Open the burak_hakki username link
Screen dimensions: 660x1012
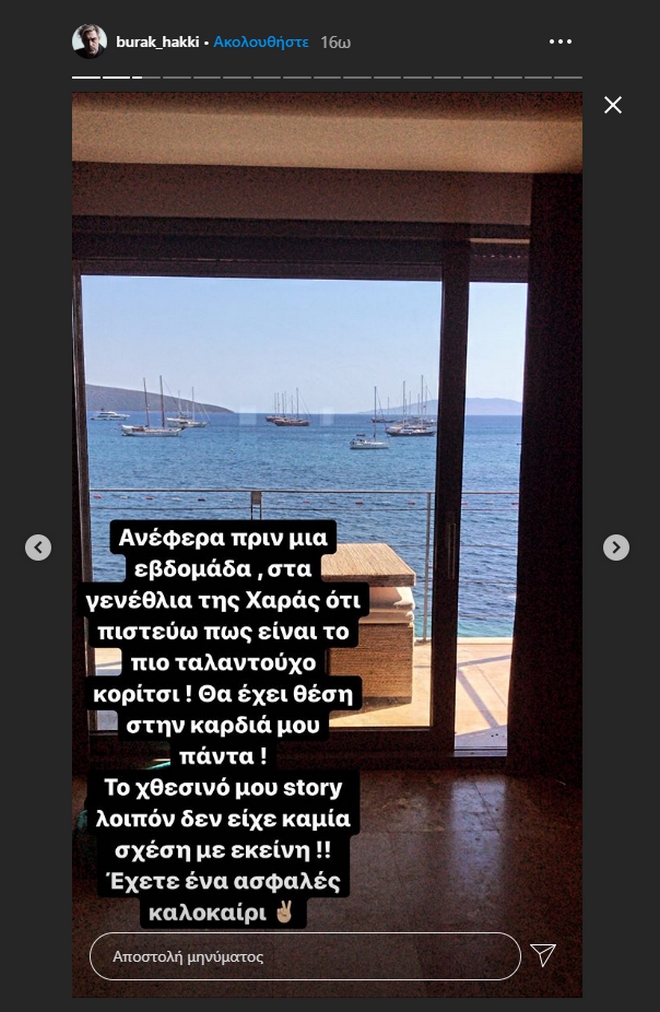point(158,43)
